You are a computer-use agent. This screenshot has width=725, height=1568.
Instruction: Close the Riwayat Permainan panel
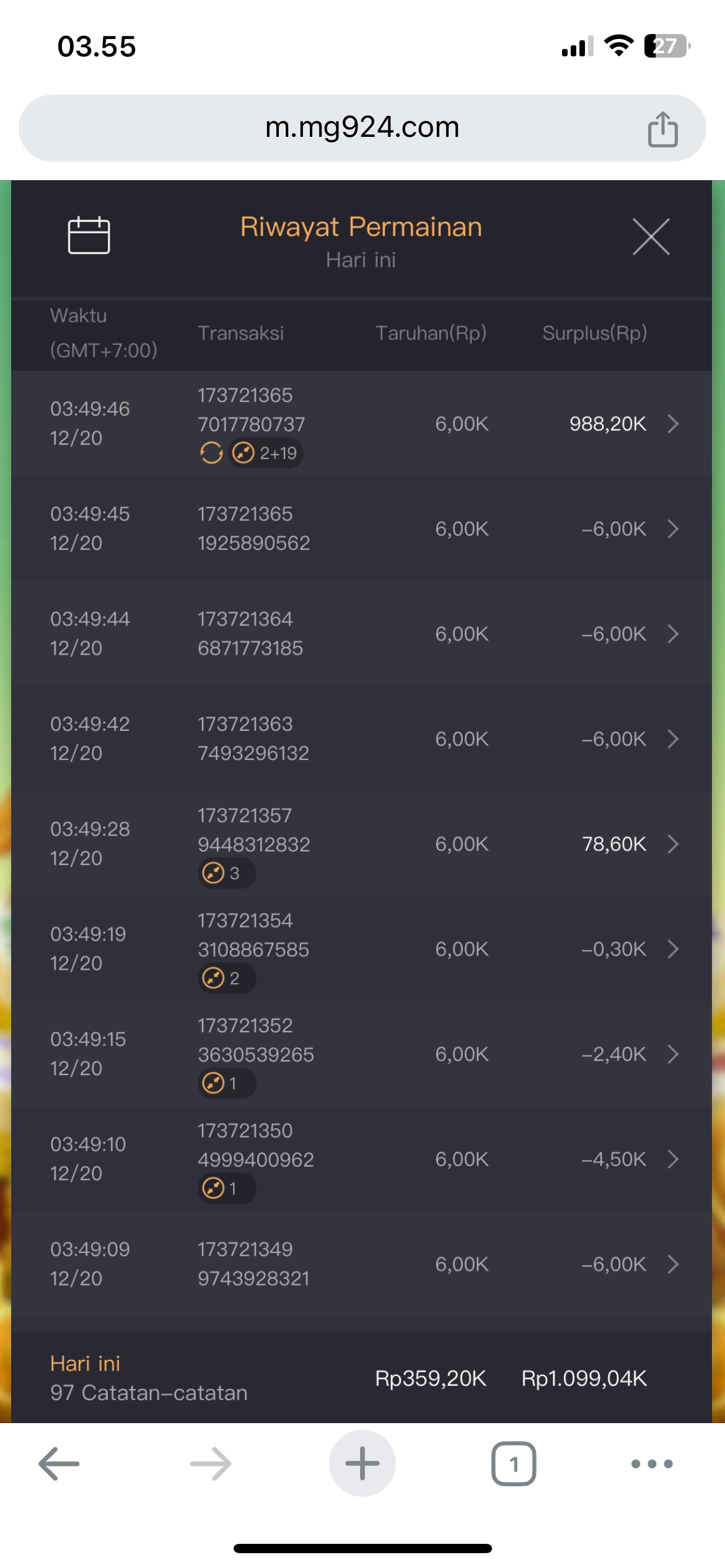651,237
